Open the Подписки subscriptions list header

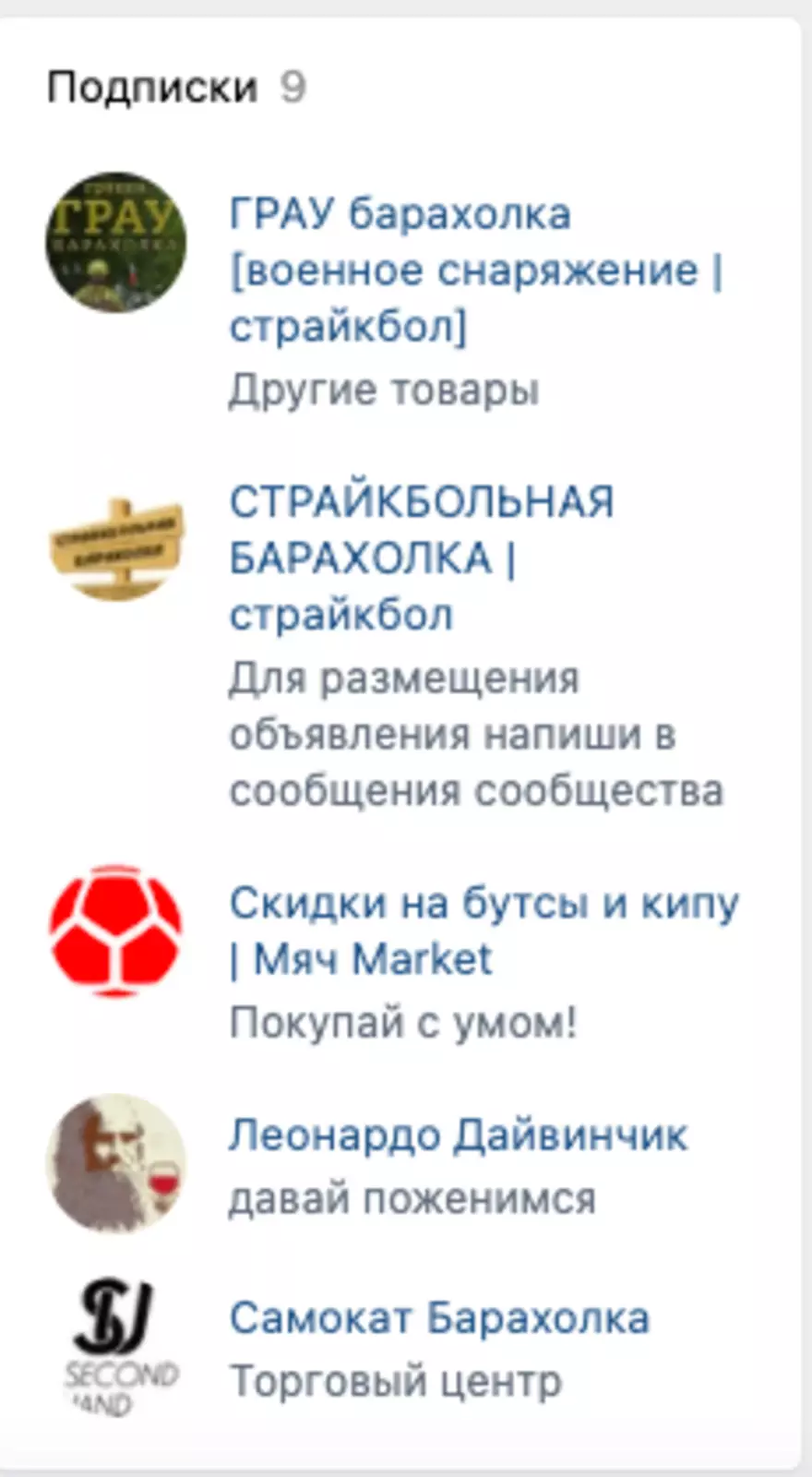(x=152, y=88)
